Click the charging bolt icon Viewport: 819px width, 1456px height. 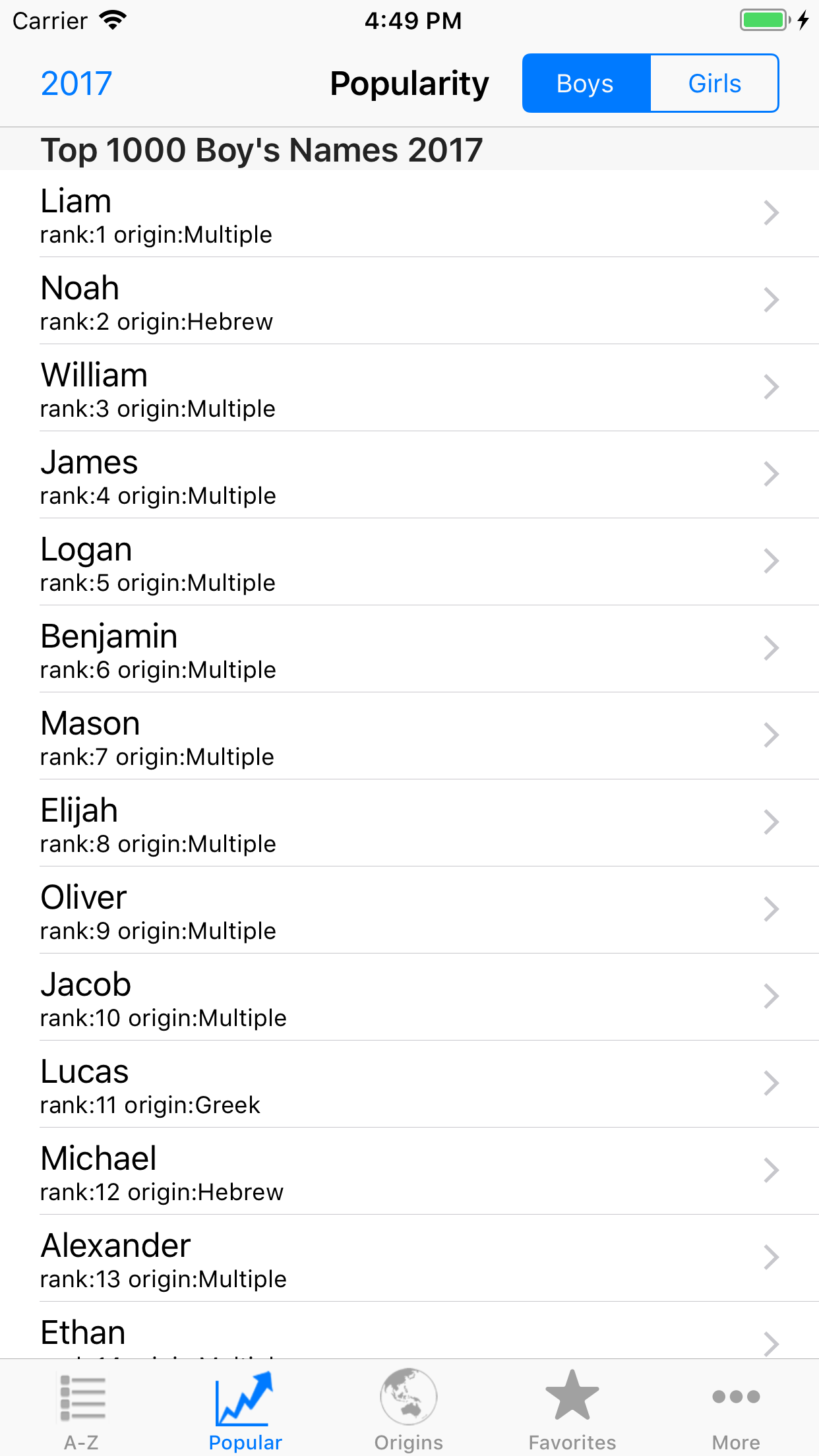tap(803, 20)
